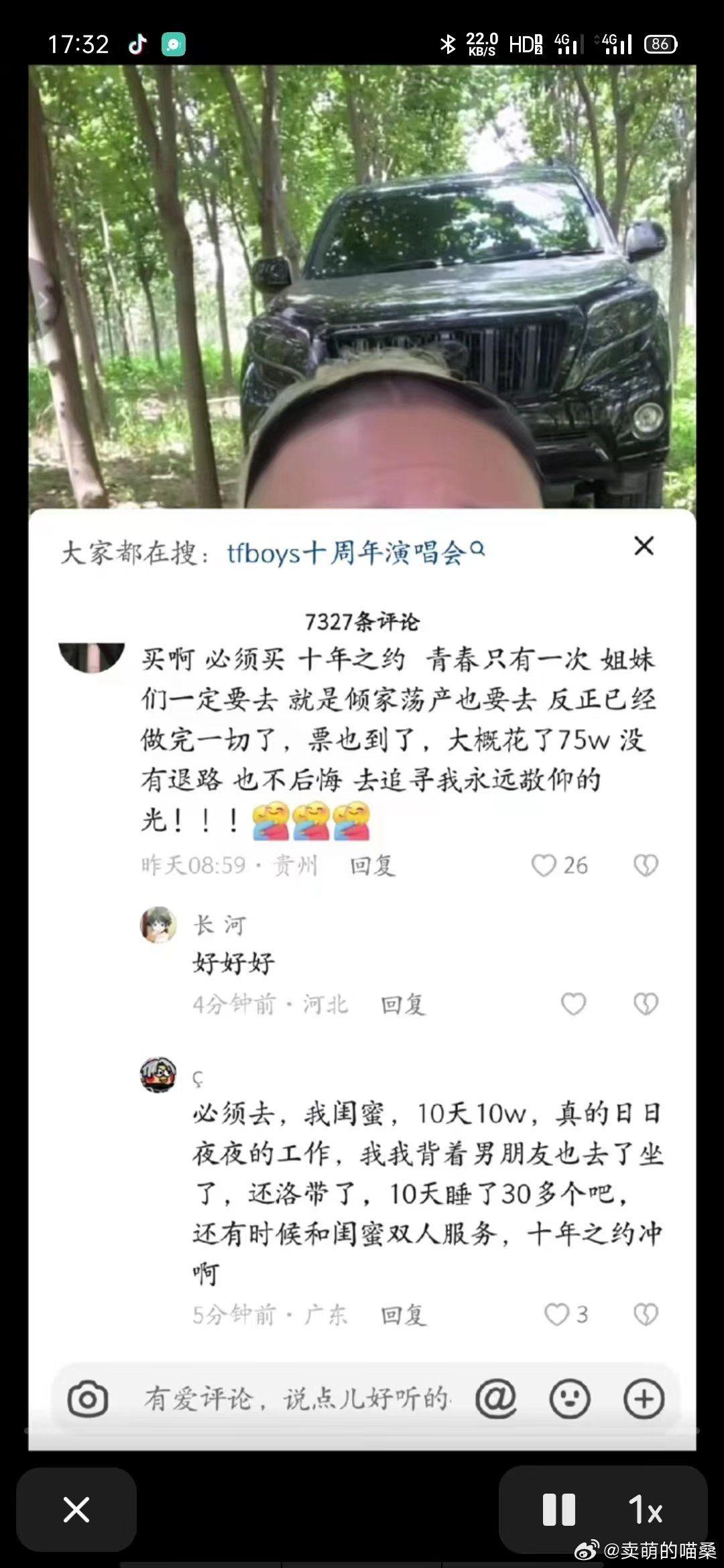Viewport: 724px width, 1568px height.
Task: Close the comments panel
Action: [x=644, y=546]
